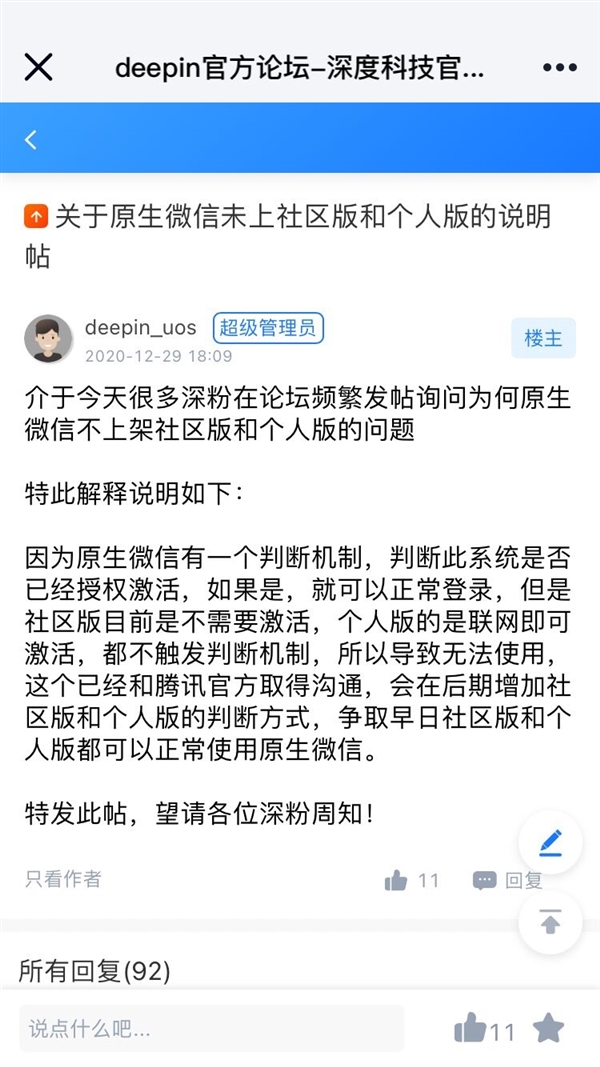Tap 回复 to reply to the post
Viewport: 600px width, 1067px height.
click(510, 880)
